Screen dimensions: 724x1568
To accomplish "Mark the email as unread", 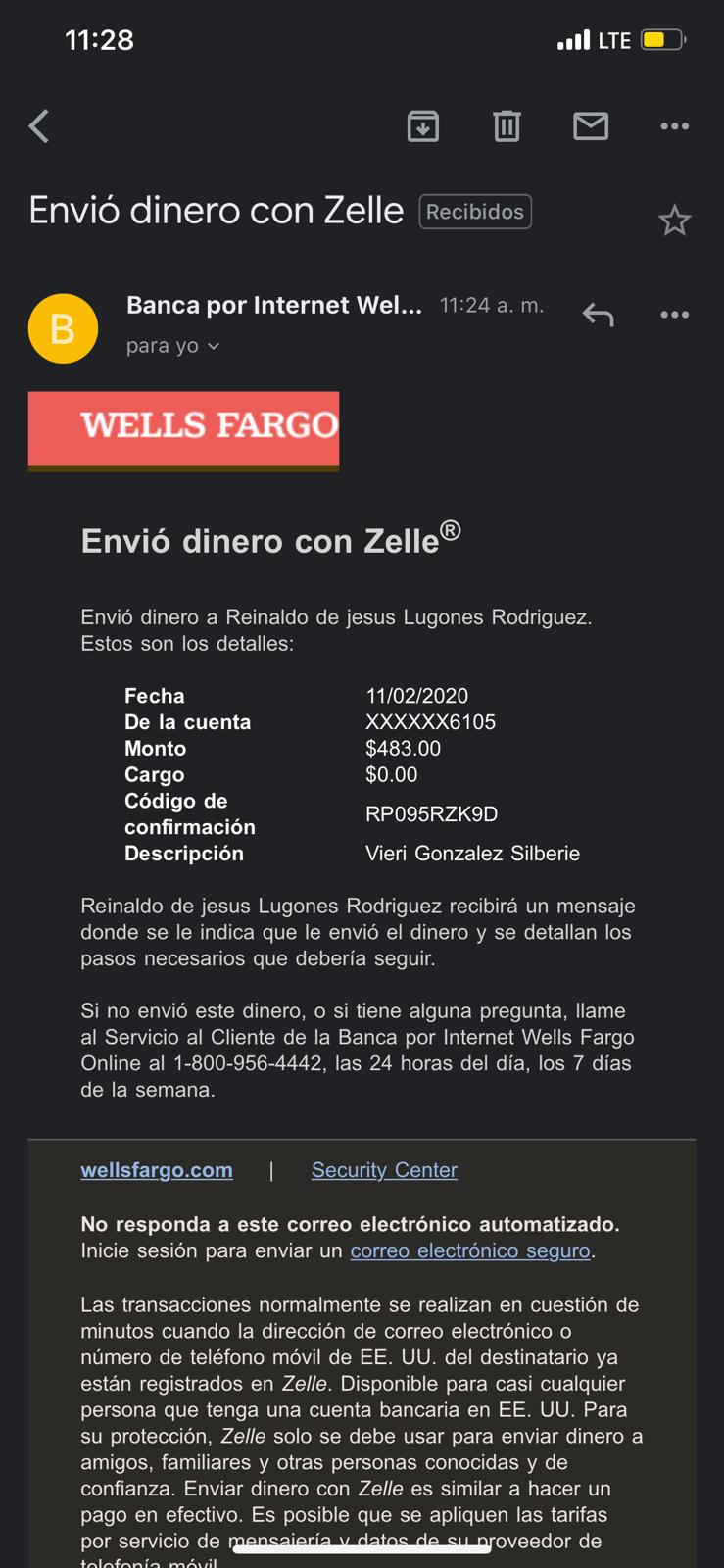I will pos(591,126).
